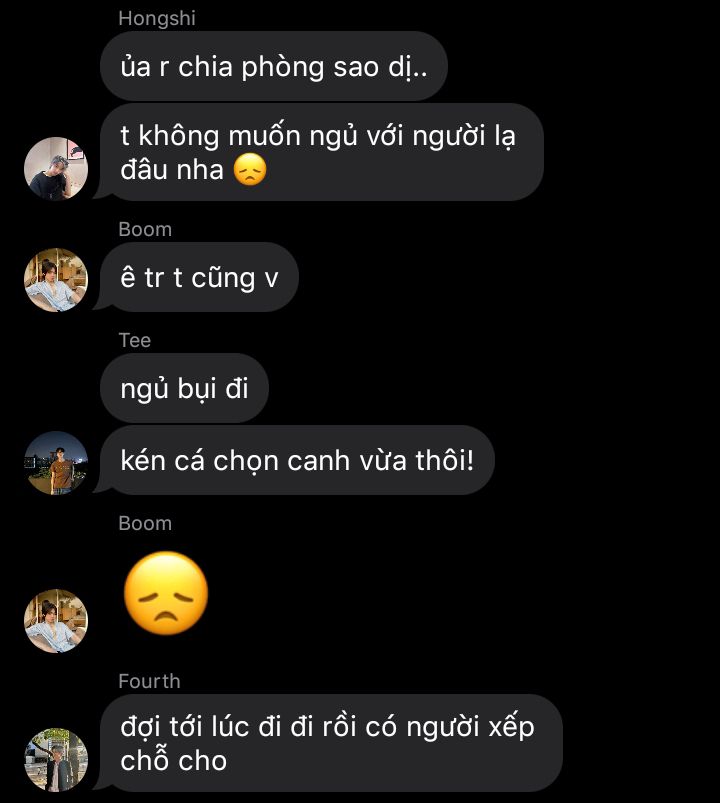Open Fourth's profile picture
Viewport: 720px width, 803px height.
tap(56, 760)
